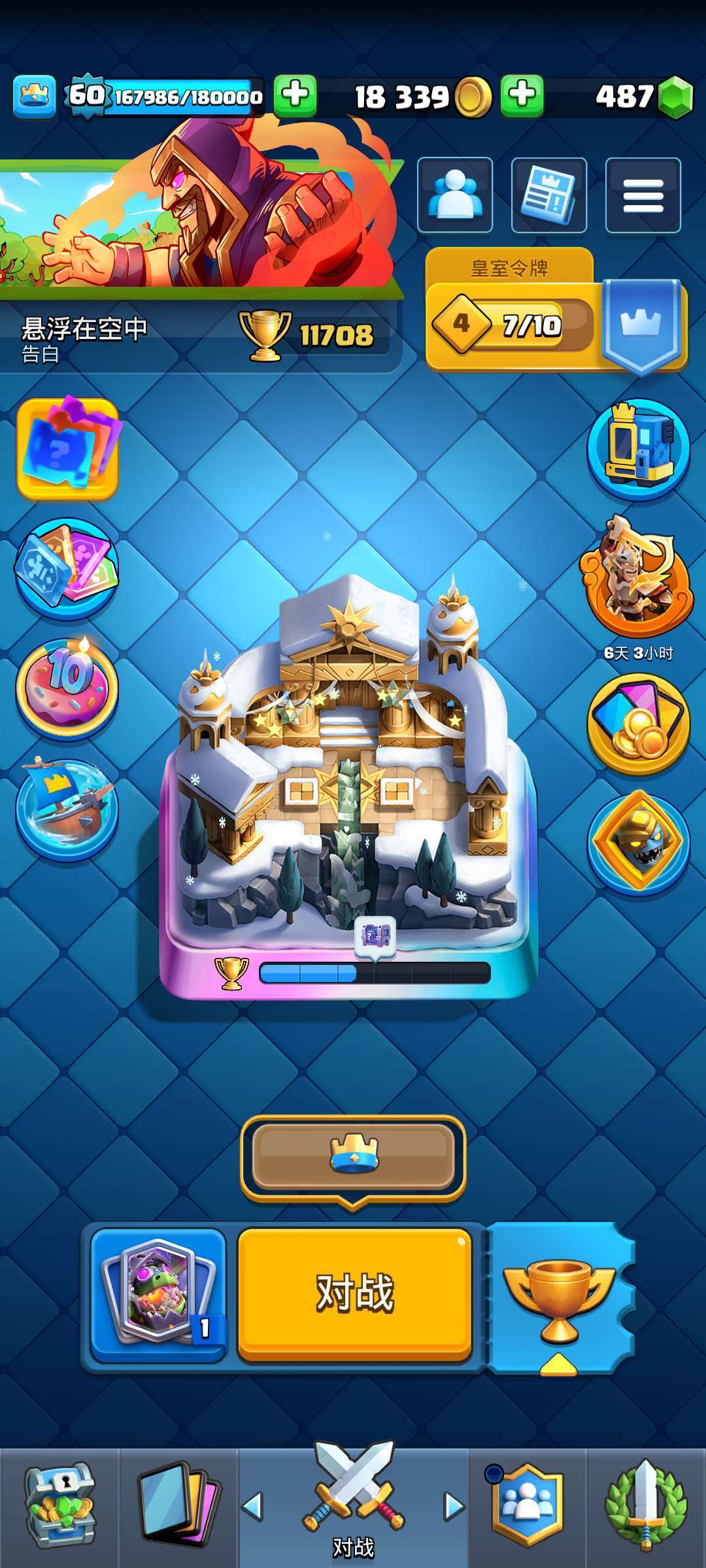This screenshot has height=1568, width=706.
Task: Open the event with 6天 3小时 timer
Action: click(637, 578)
